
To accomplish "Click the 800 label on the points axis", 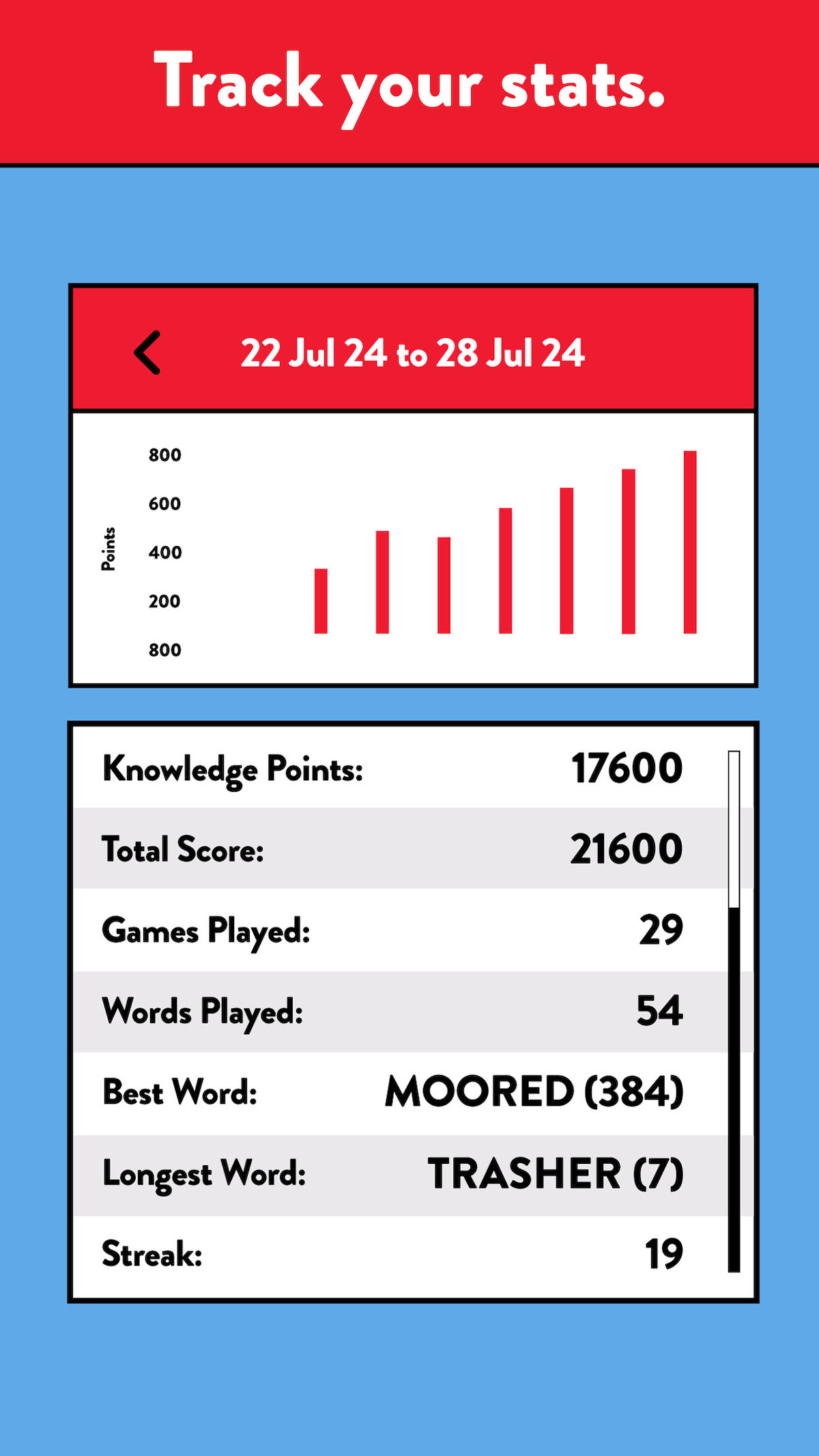I will tap(164, 453).
